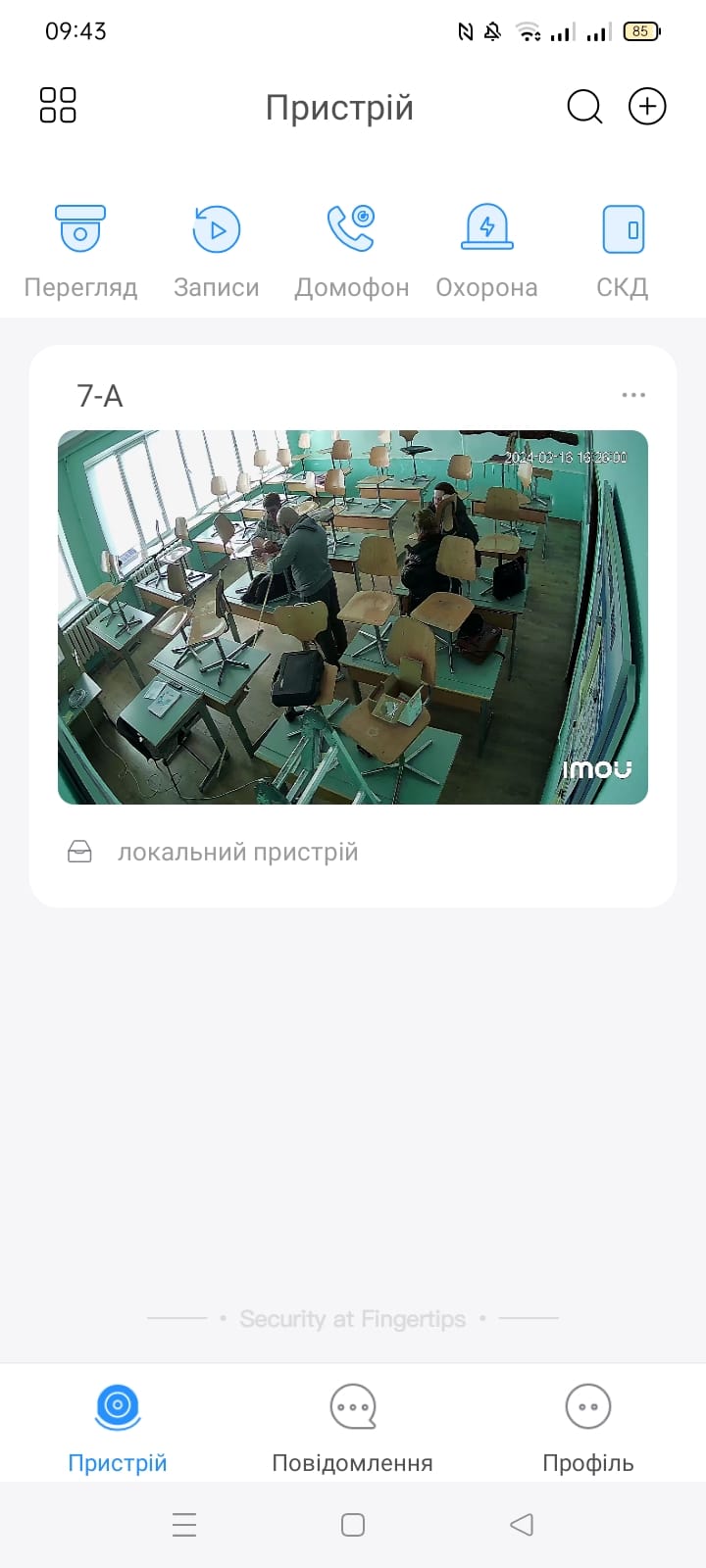Open the 7-A camera preview

click(x=353, y=617)
